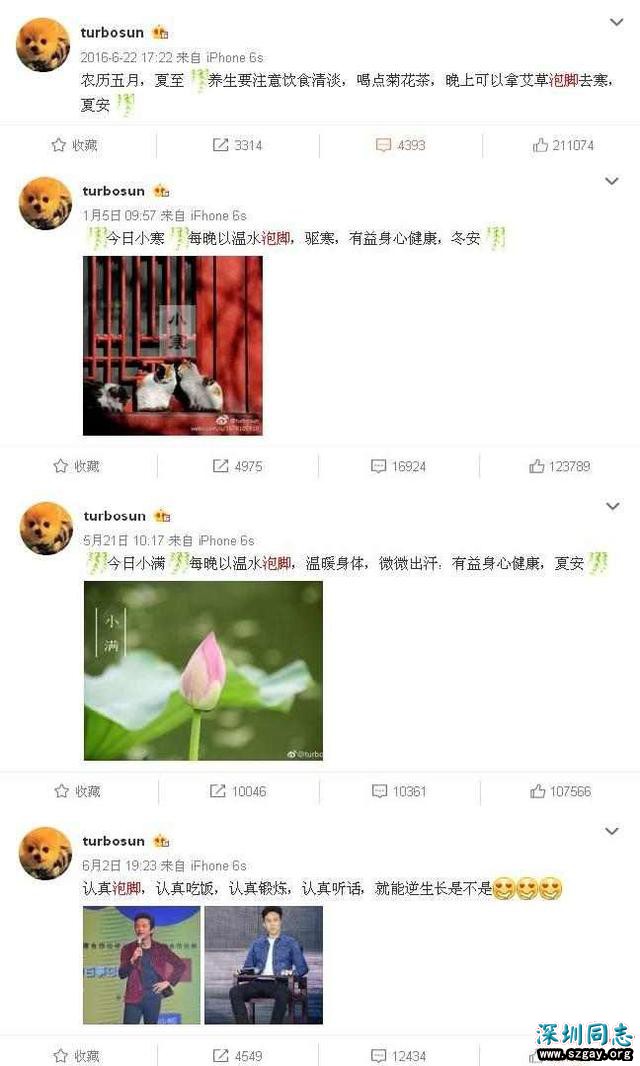Image resolution: width=640 pixels, height=1066 pixels.
Task: Repost the 今日小满 post
Action: (x=237, y=791)
